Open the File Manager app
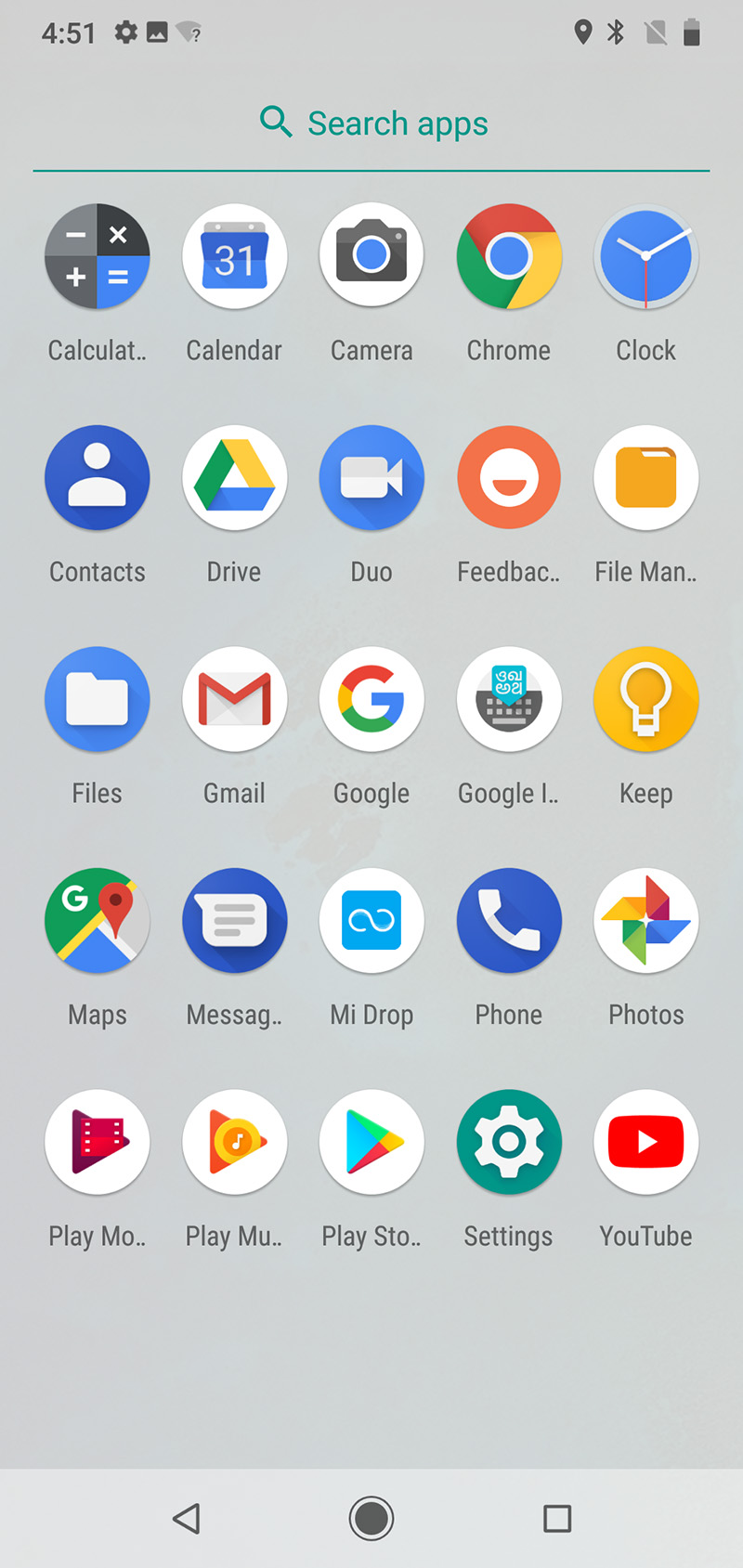The height and width of the screenshot is (1568, 743). pyautogui.click(x=645, y=478)
